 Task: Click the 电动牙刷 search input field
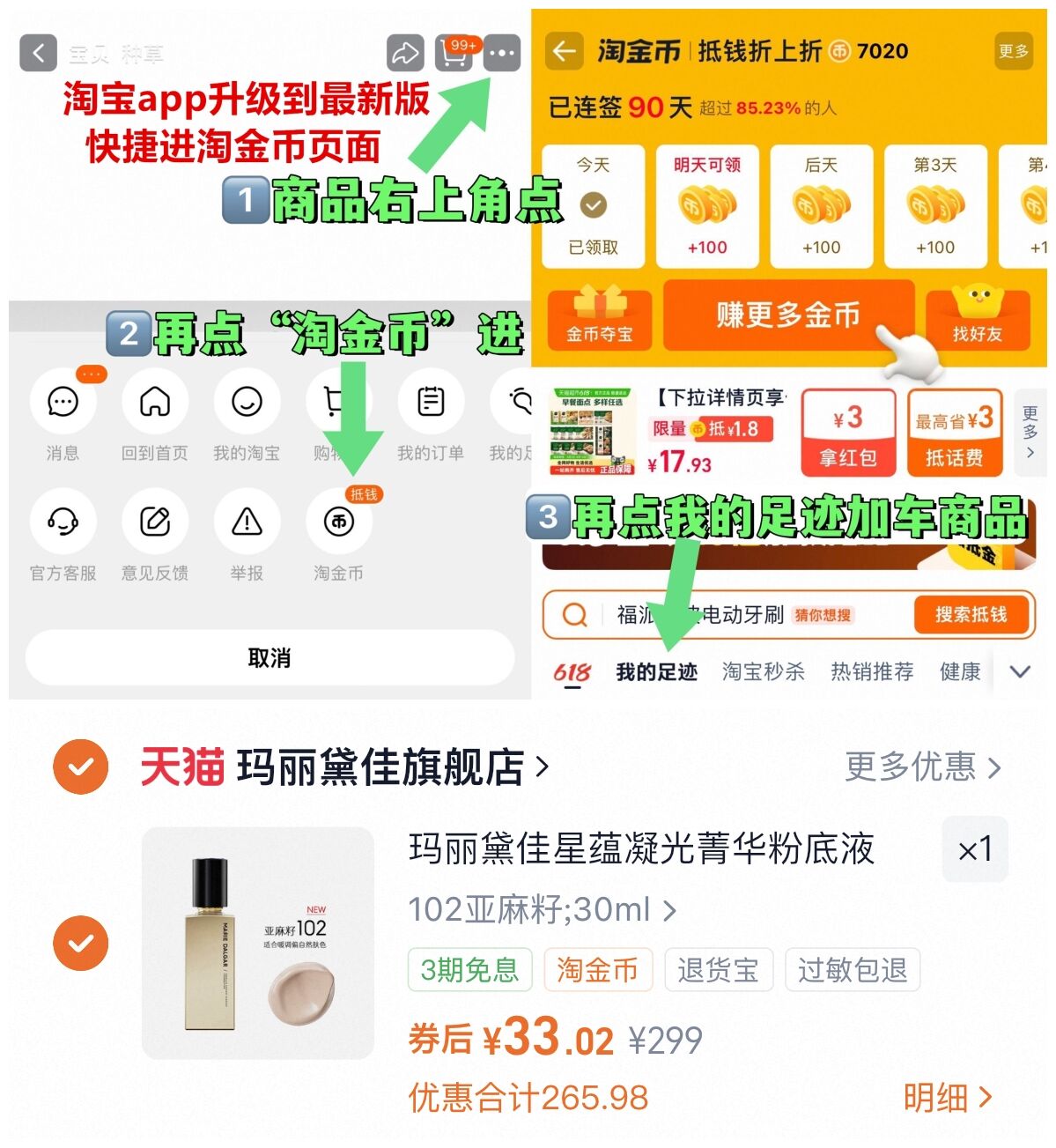tap(705, 615)
